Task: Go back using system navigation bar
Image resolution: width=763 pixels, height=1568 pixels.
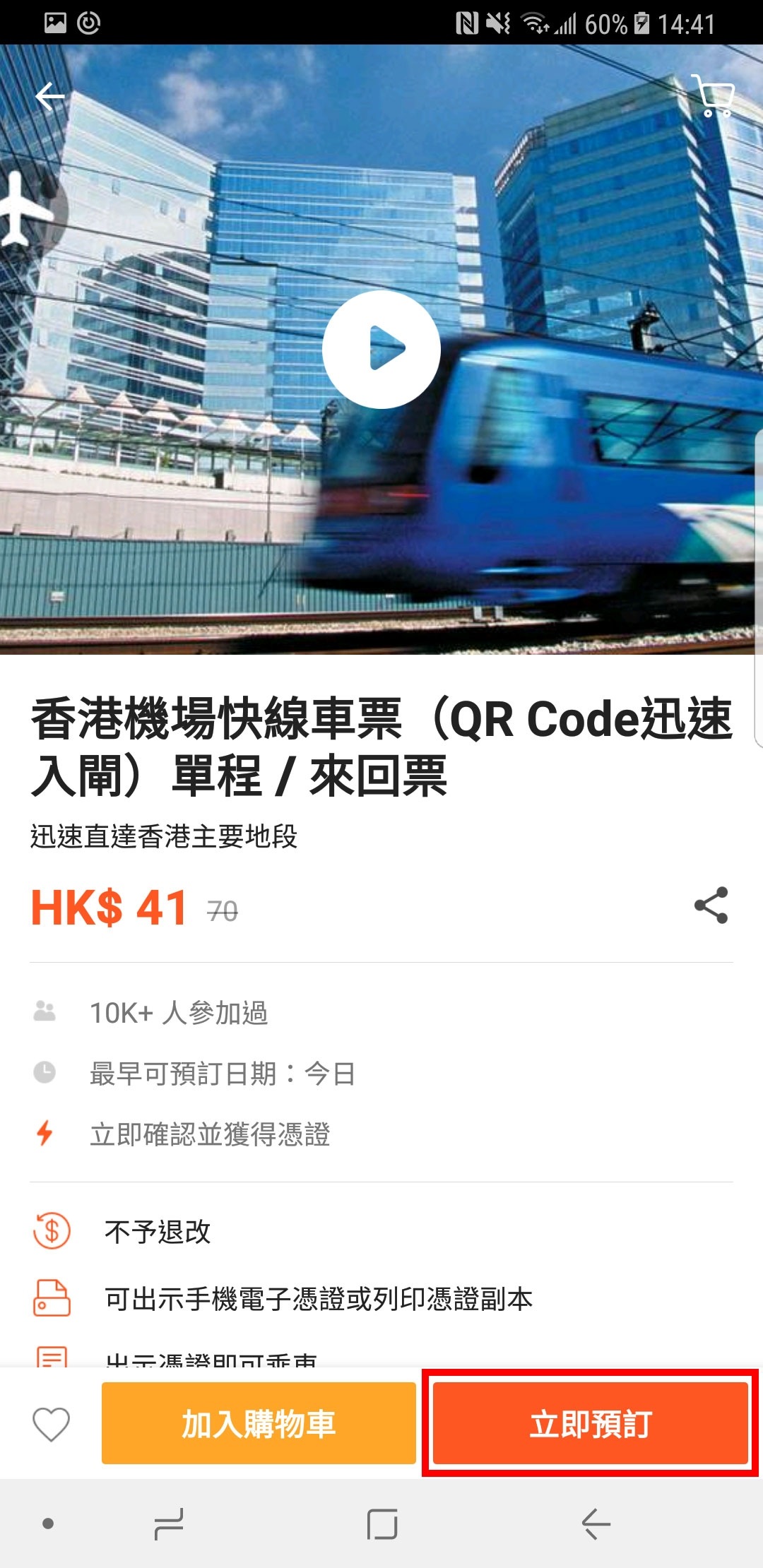Action: [596, 1524]
